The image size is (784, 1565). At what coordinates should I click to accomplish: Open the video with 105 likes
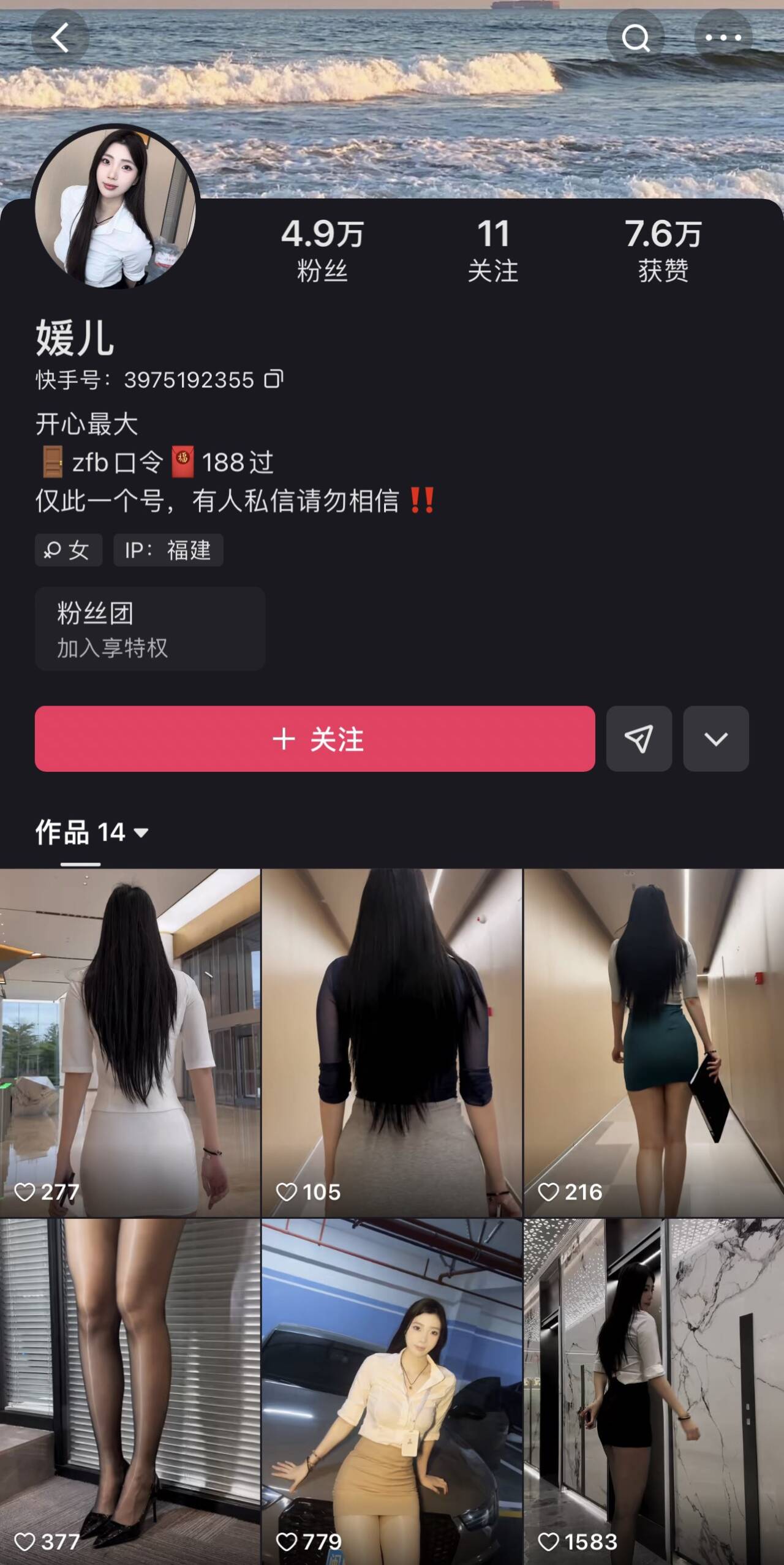[x=392, y=1041]
